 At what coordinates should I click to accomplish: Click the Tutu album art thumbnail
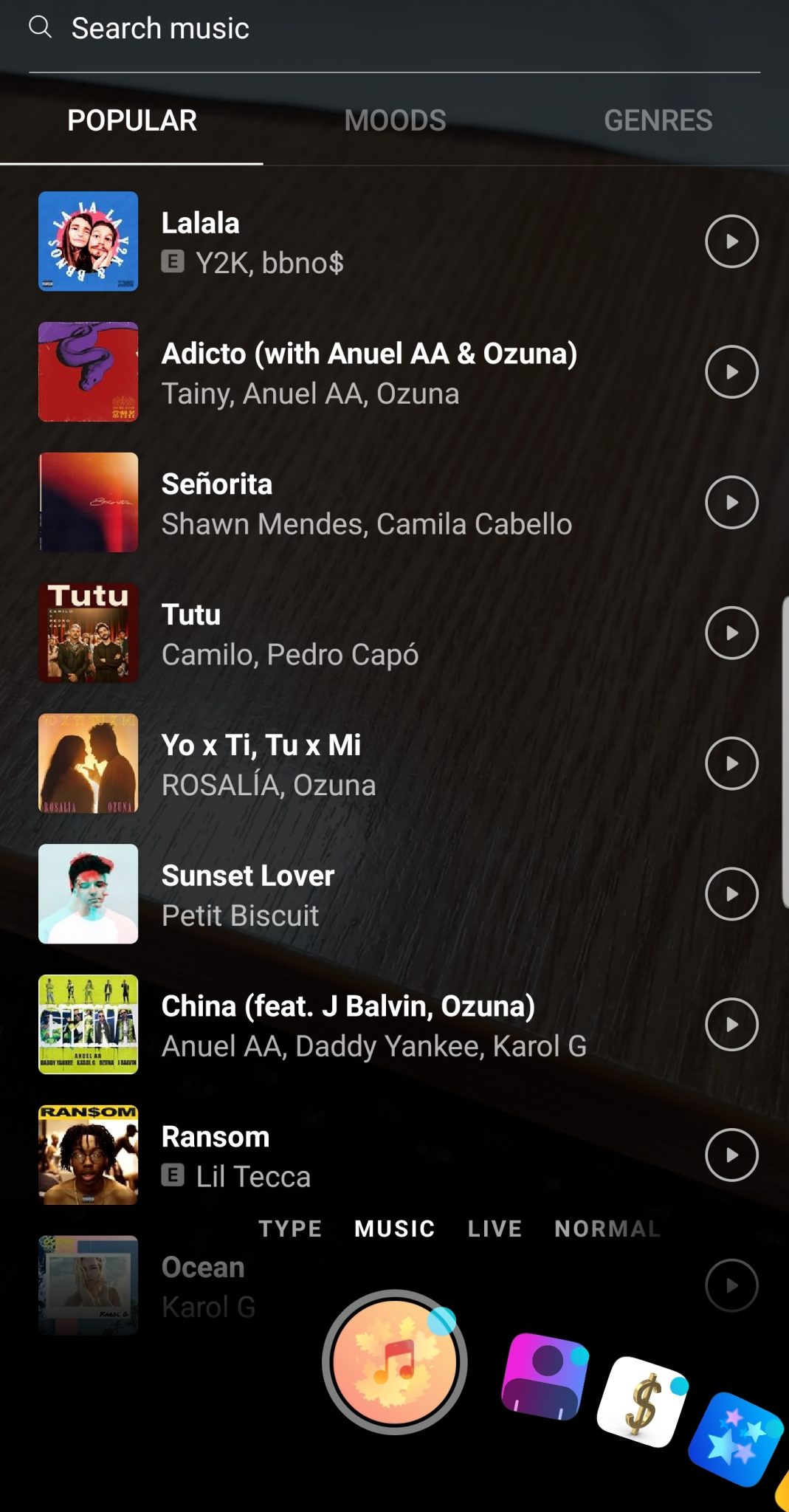[x=87, y=633]
